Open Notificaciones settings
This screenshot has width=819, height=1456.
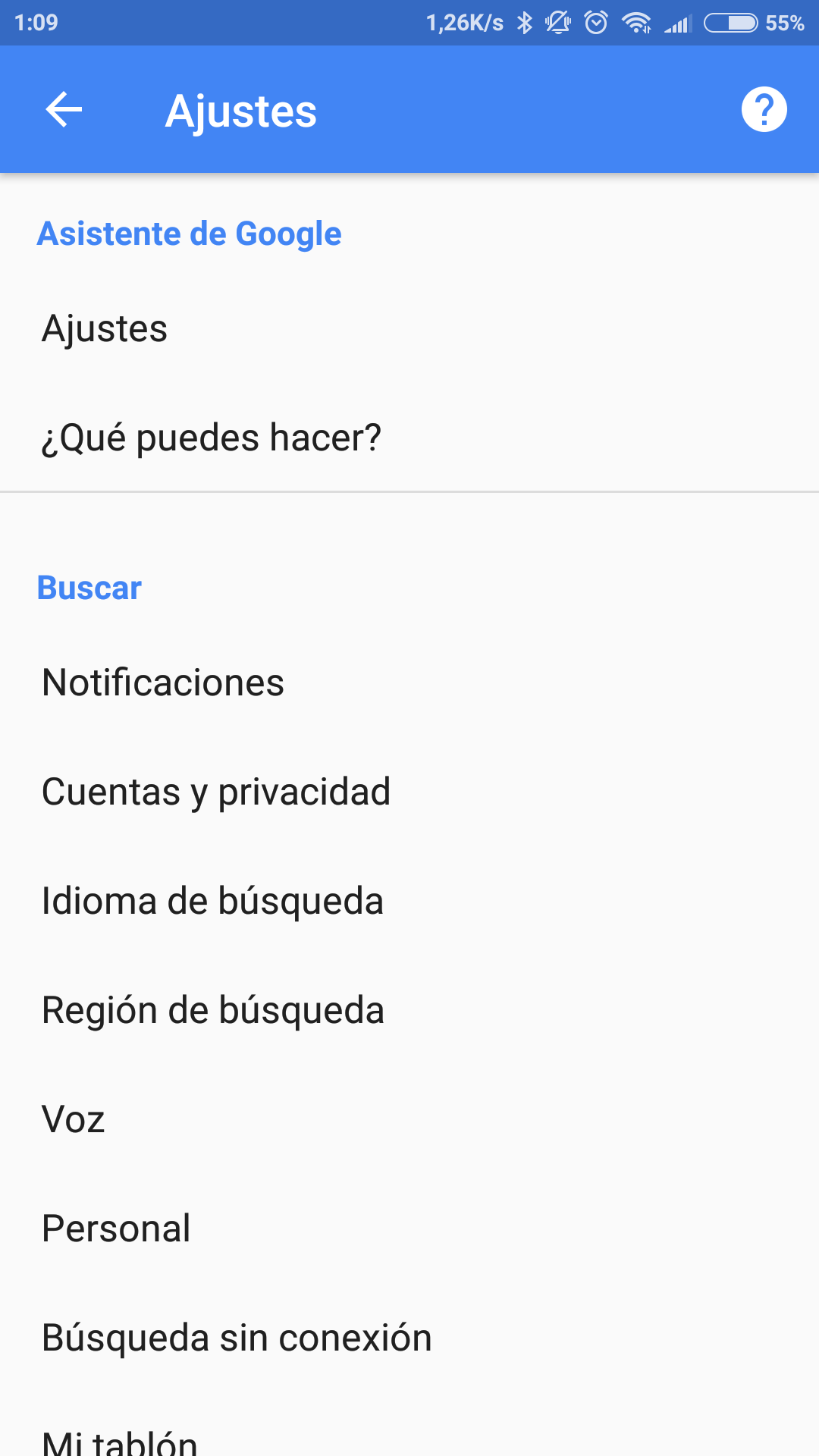click(x=409, y=682)
